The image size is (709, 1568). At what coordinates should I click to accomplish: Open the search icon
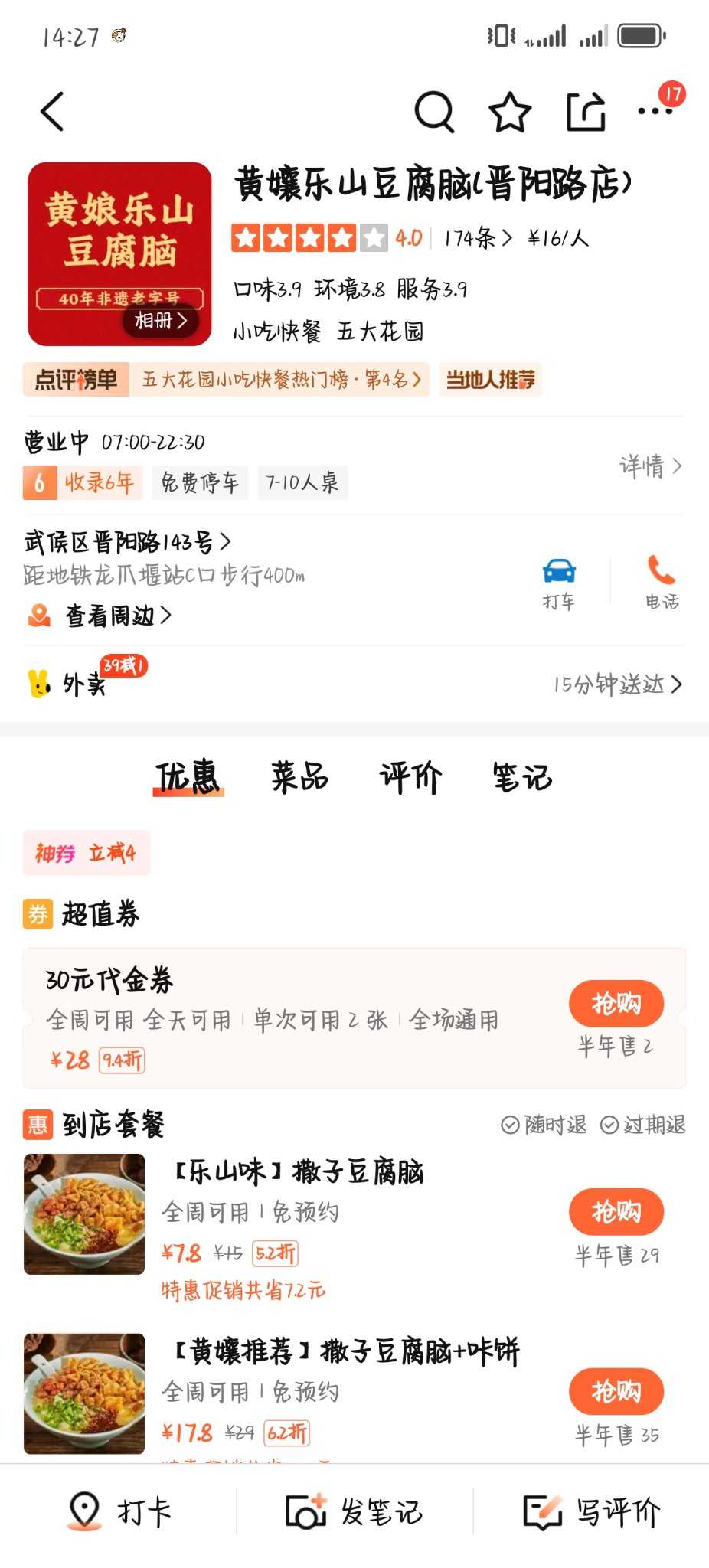point(434,112)
